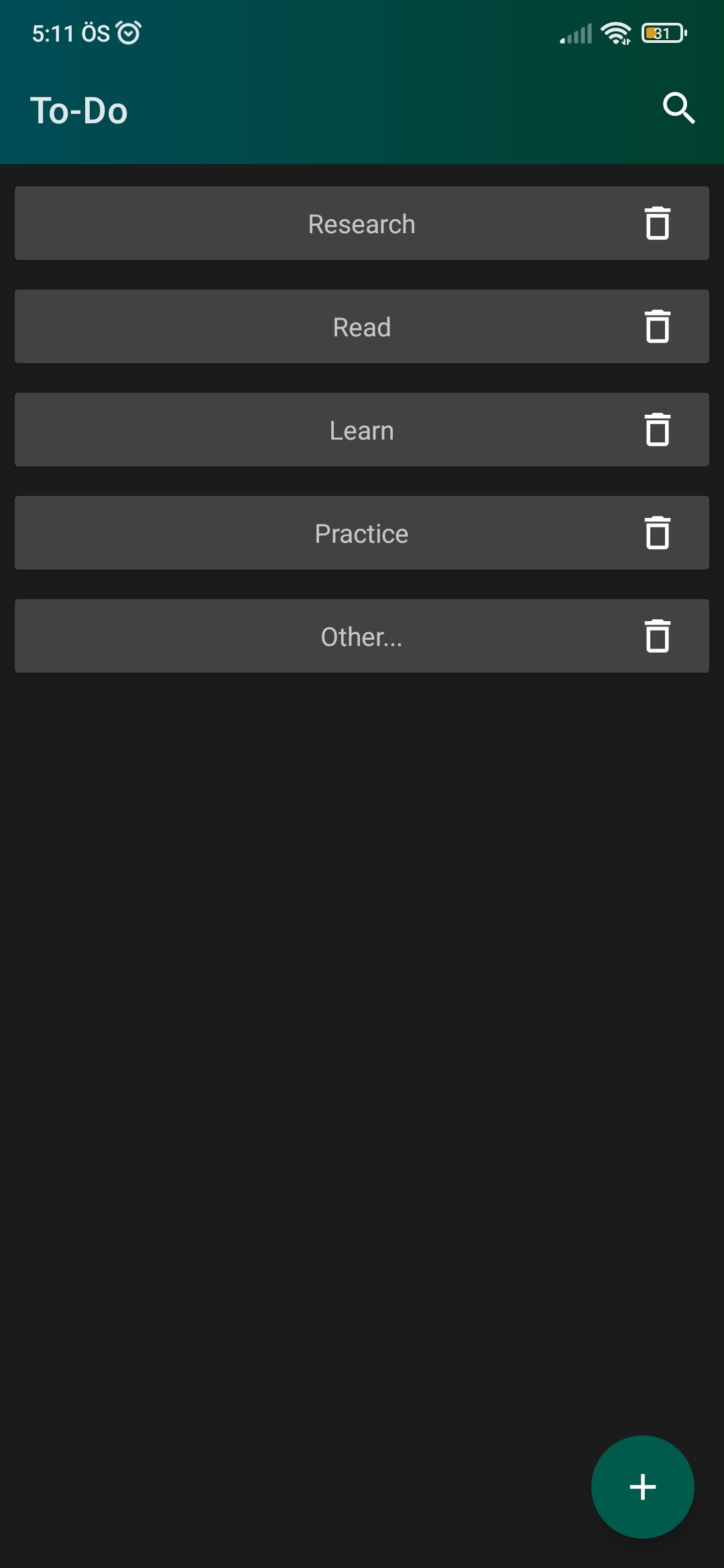Open search in the To-Do app bar
The height and width of the screenshot is (1568, 724).
click(678, 109)
